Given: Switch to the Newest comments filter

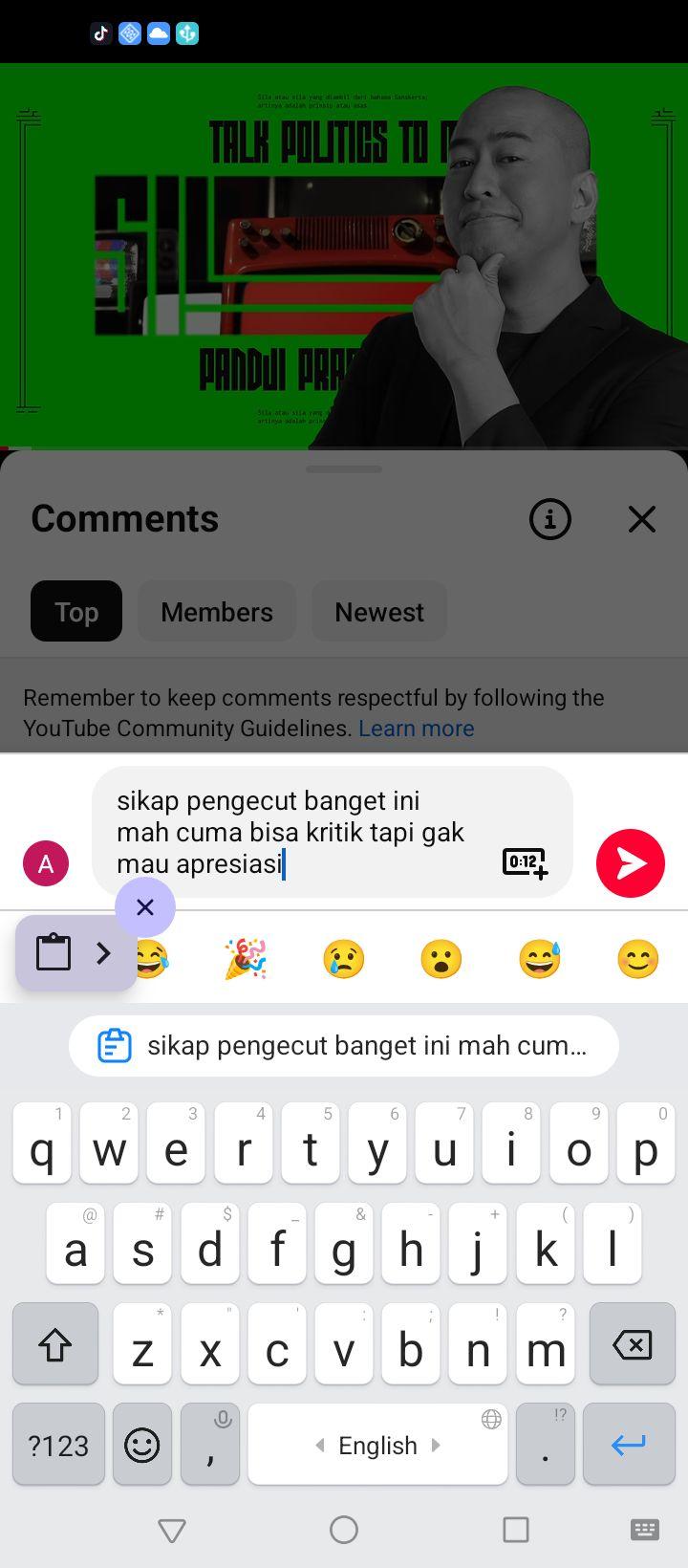Looking at the screenshot, I should pos(379,611).
